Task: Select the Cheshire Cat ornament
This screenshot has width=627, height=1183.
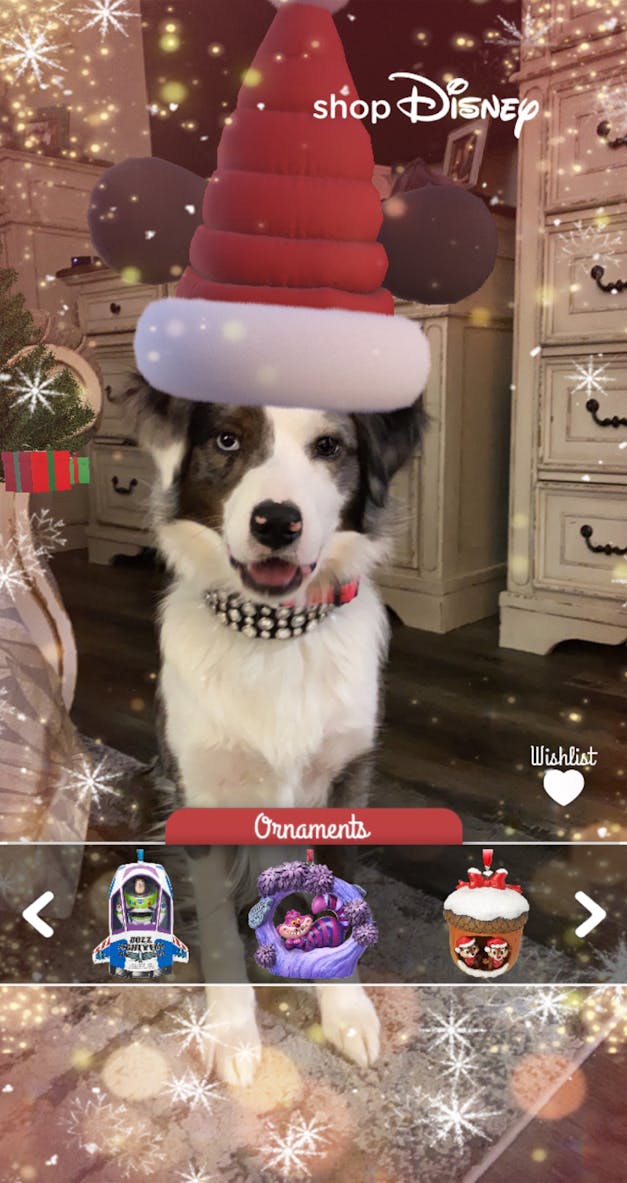Action: coord(313,913)
